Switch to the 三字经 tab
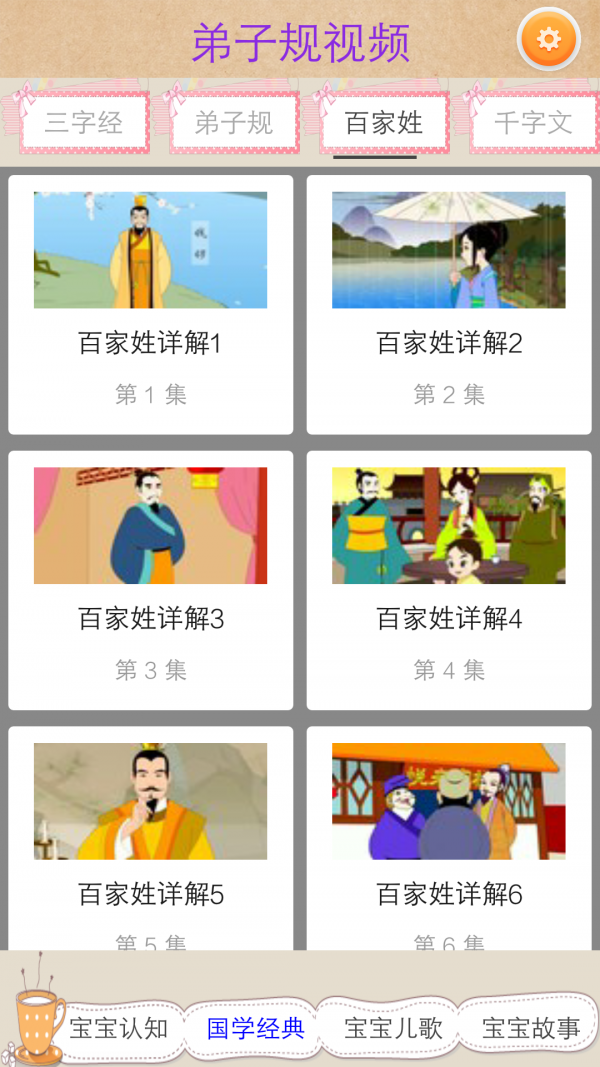Image resolution: width=600 pixels, height=1067 pixels. click(x=84, y=123)
